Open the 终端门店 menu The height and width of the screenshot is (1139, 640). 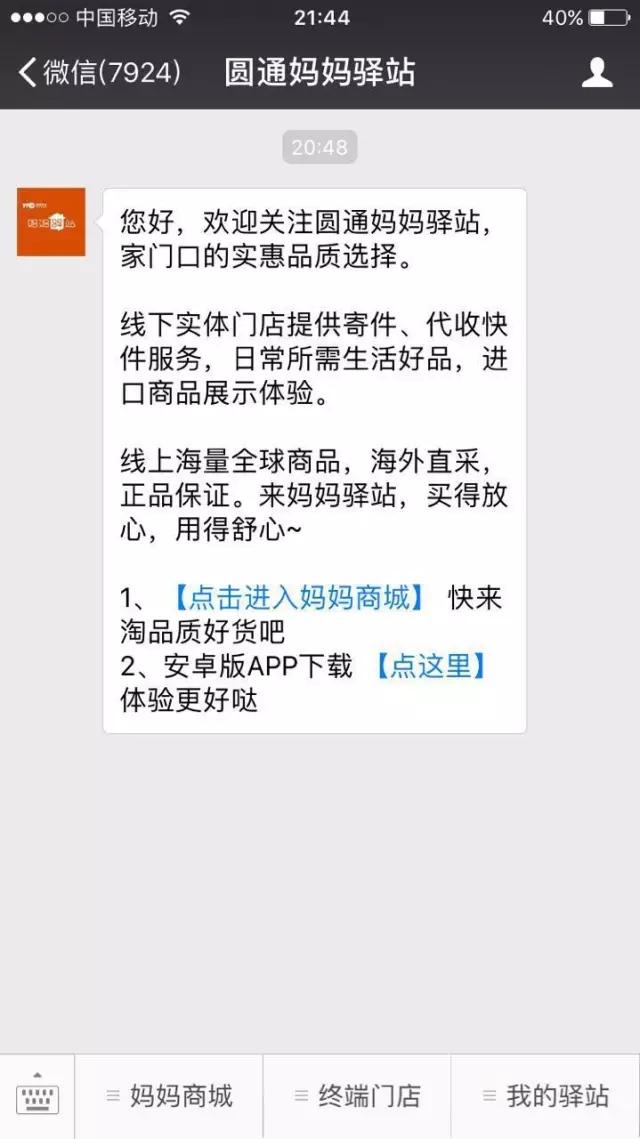click(357, 1096)
